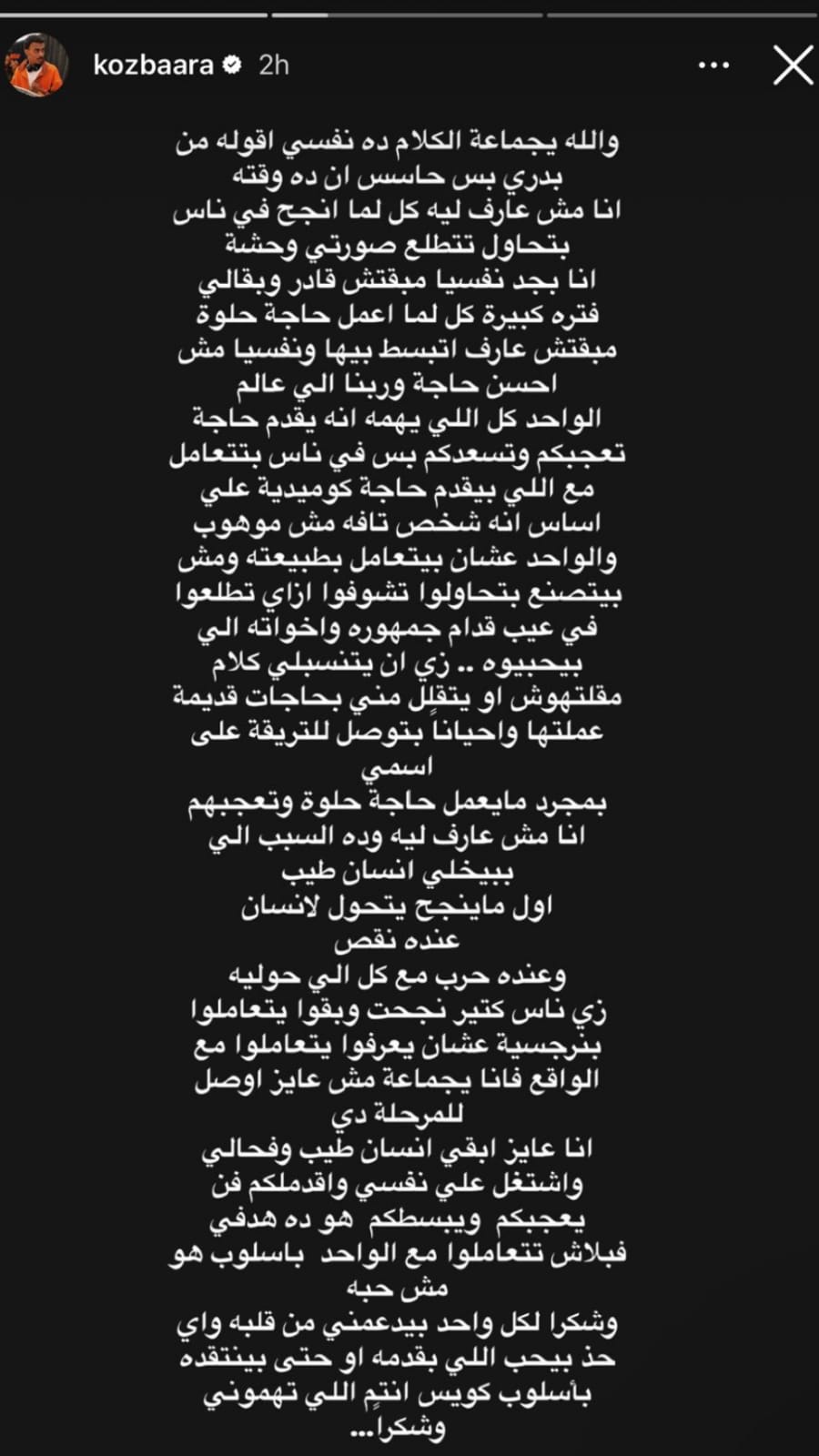
Task: Open the kozbaara username link
Action: (x=153, y=65)
